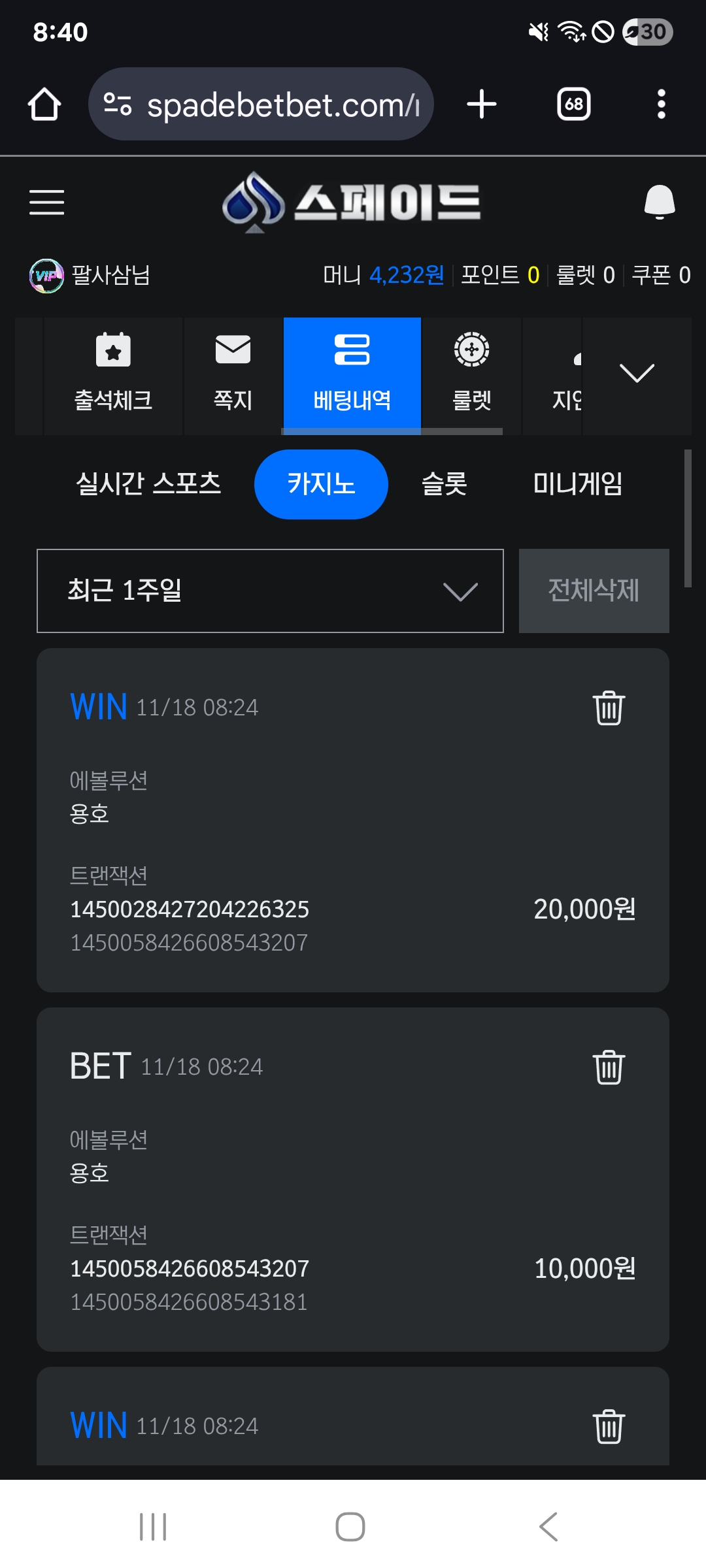Open the browser overflow menu

click(661, 105)
